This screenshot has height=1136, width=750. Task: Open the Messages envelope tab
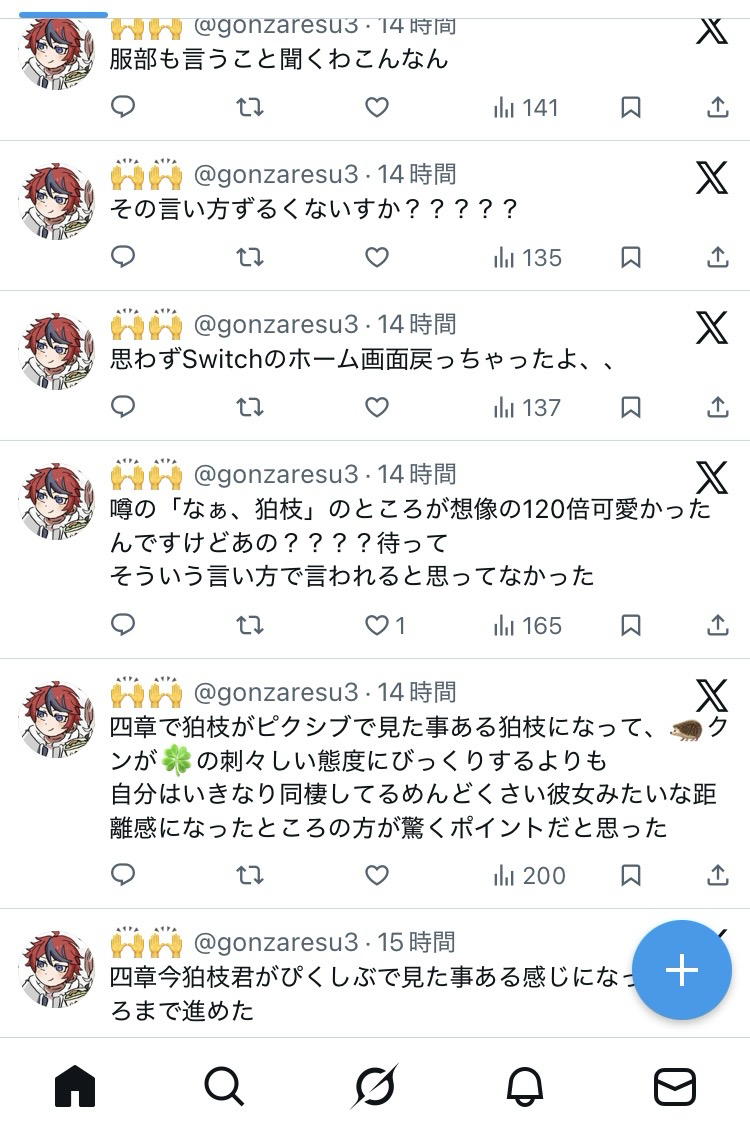coord(675,1086)
